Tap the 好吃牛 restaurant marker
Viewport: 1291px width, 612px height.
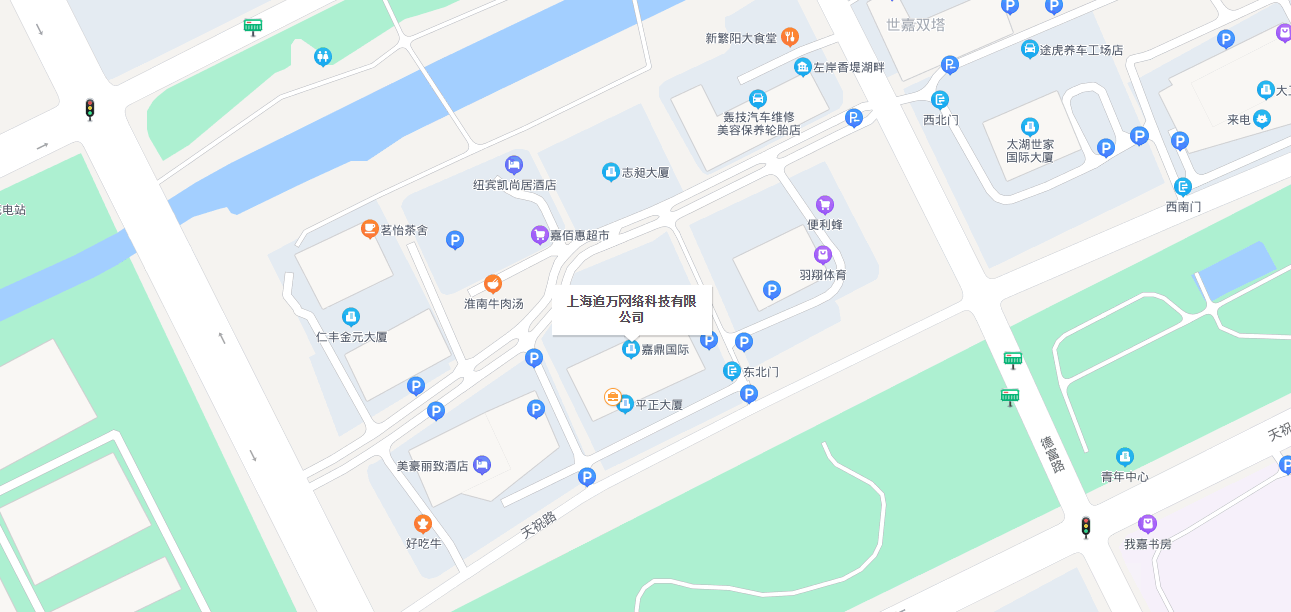click(423, 524)
